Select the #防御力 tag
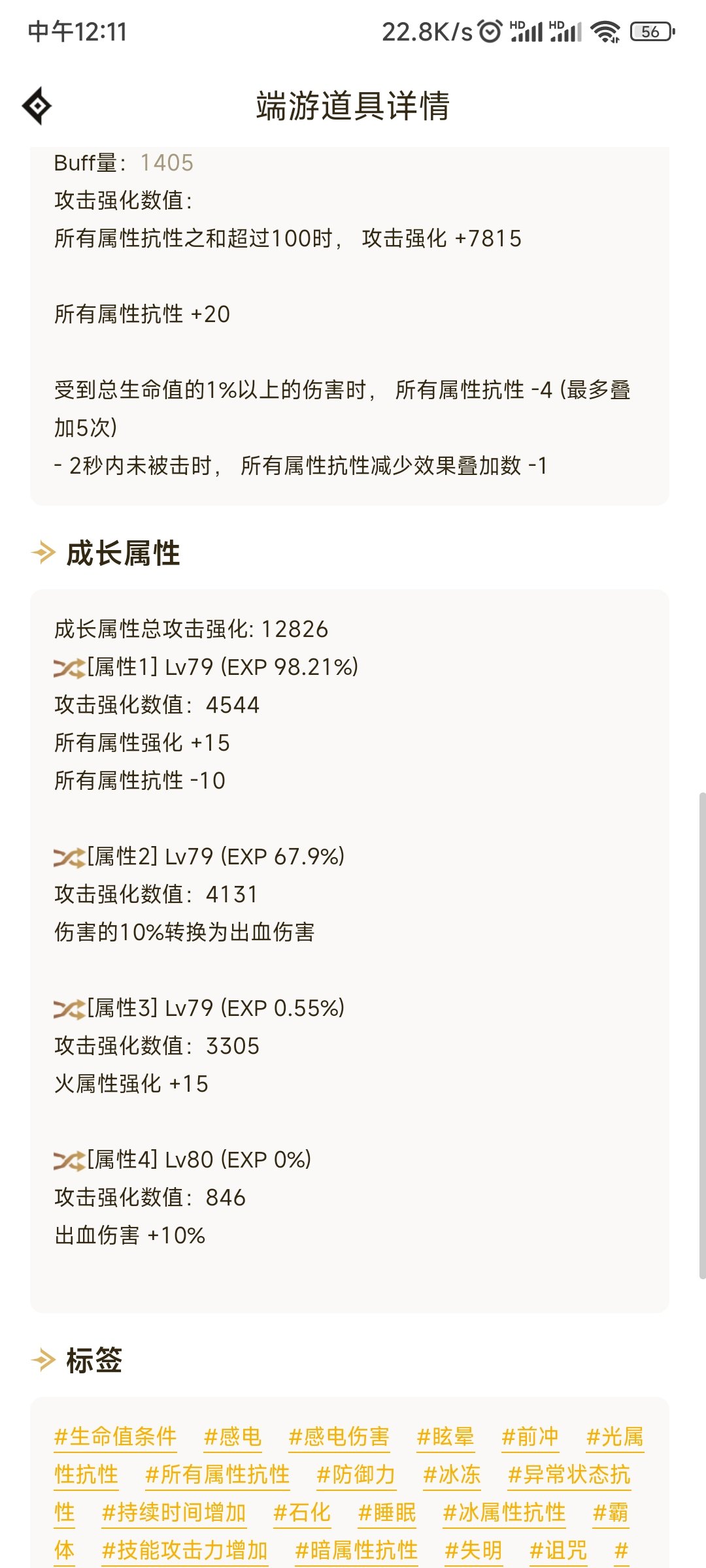Image resolution: width=706 pixels, height=1568 pixels. (356, 1475)
